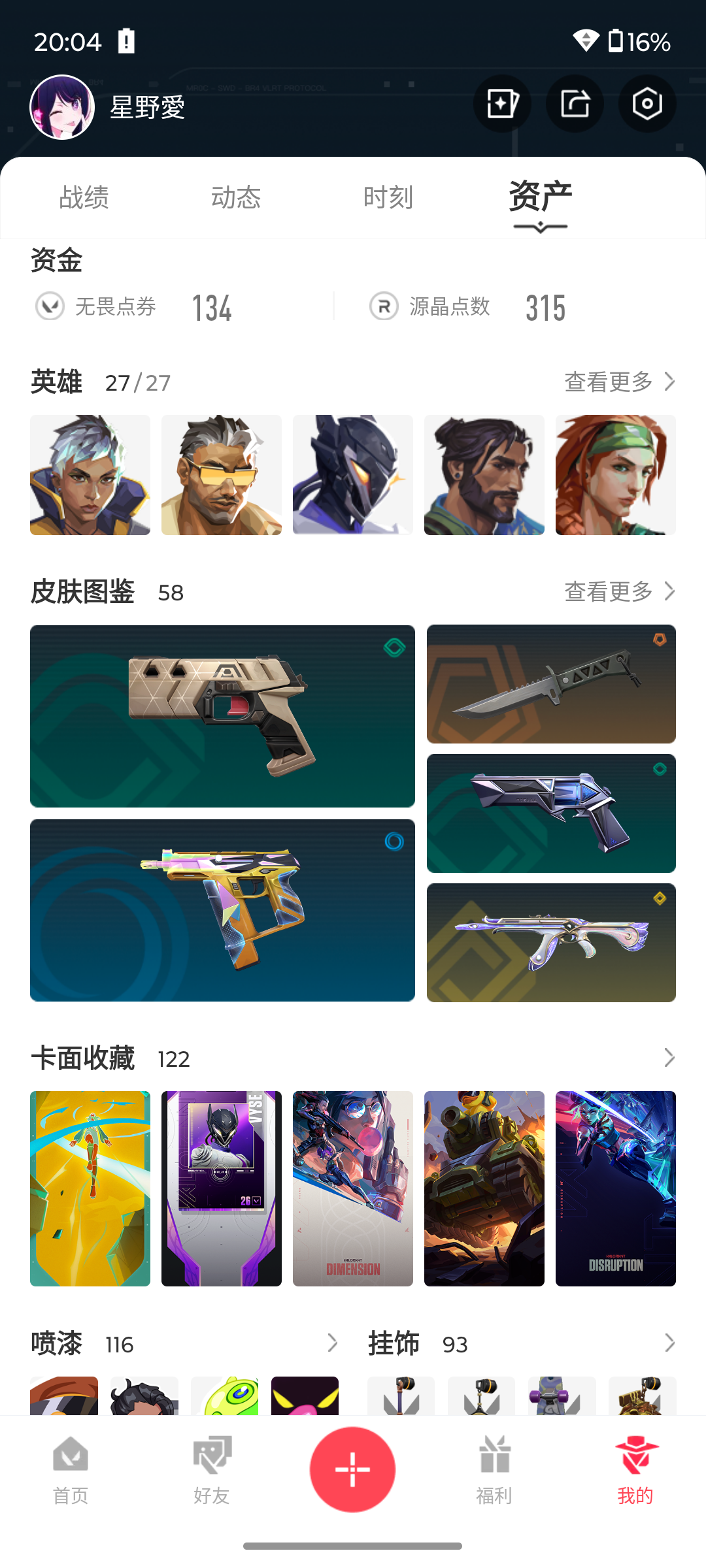Screen dimensions: 706x1568
Task: Tap the 星野愛 profile avatar
Action: click(x=62, y=107)
